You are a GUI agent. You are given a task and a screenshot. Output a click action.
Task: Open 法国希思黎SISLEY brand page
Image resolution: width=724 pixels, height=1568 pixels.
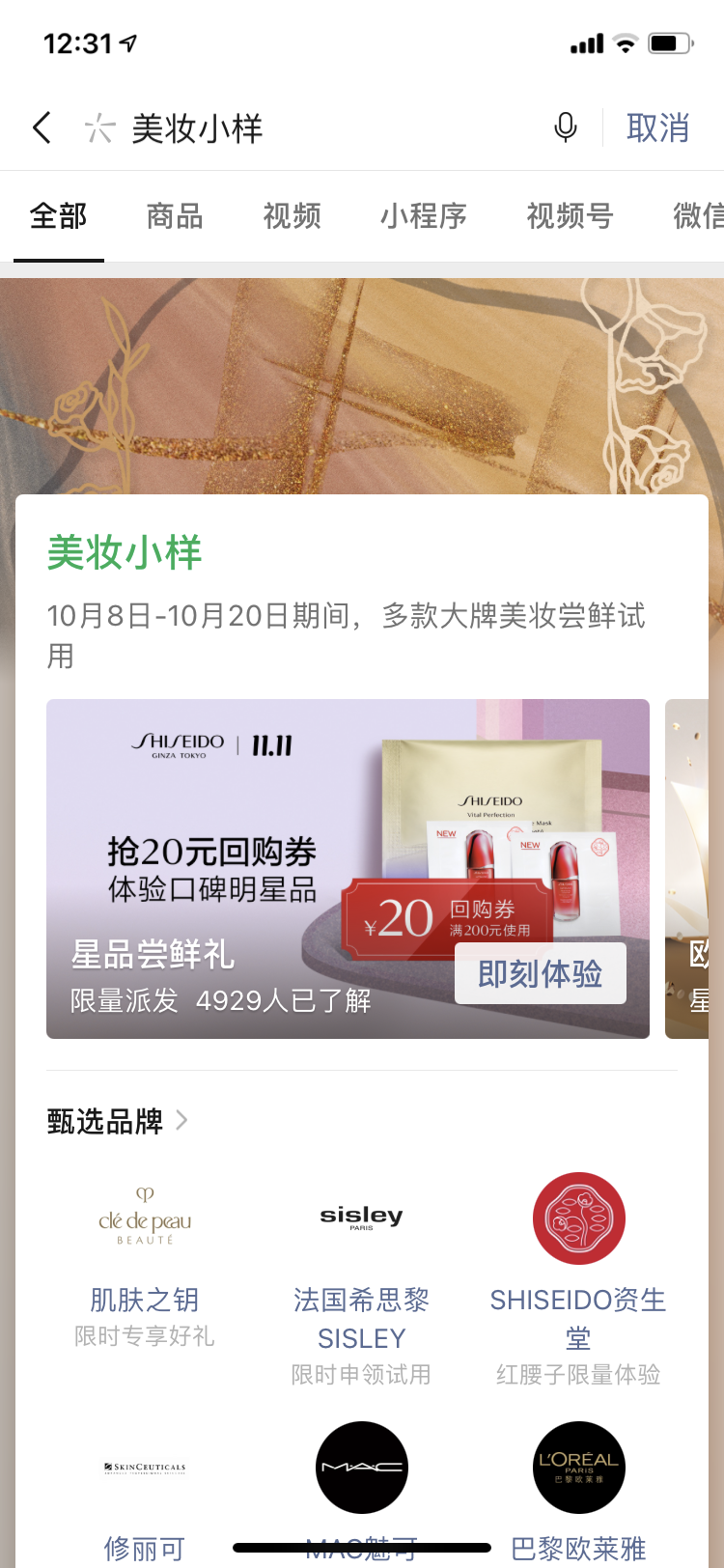361,1274
